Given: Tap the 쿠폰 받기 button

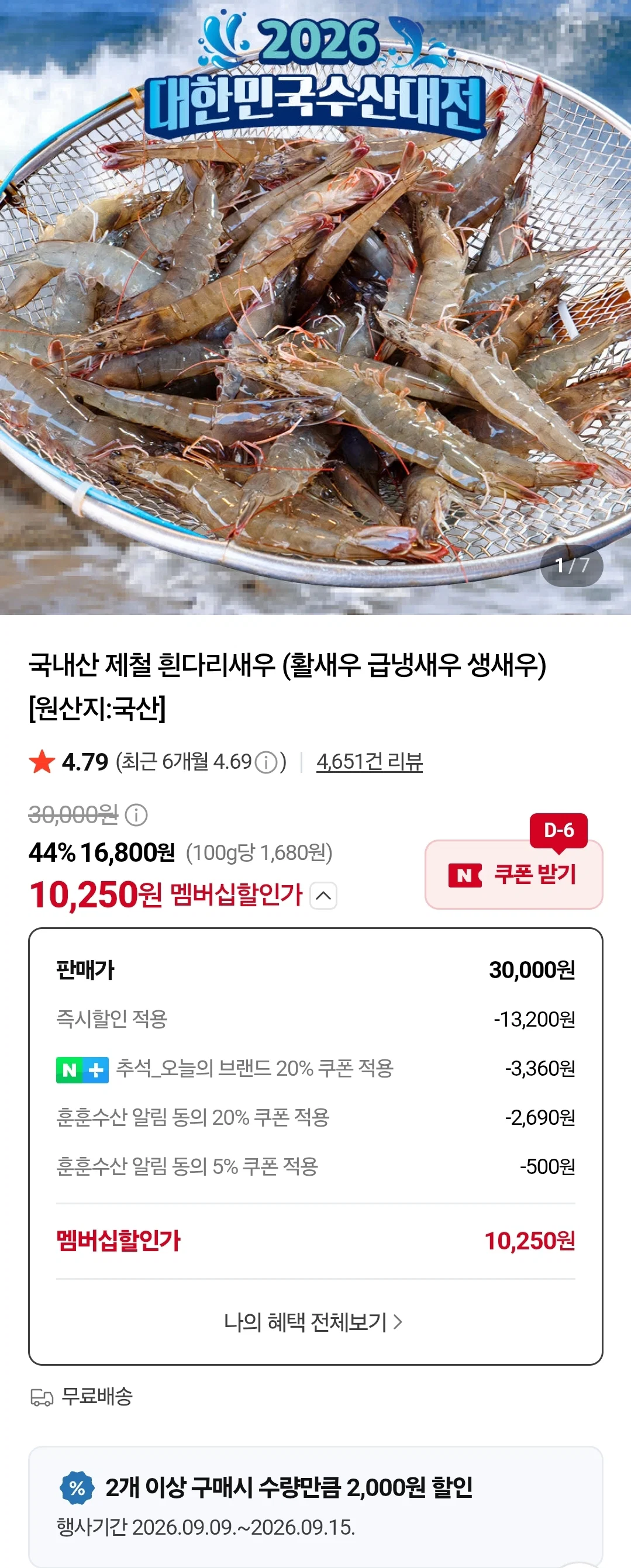Looking at the screenshot, I should pyautogui.click(x=513, y=875).
